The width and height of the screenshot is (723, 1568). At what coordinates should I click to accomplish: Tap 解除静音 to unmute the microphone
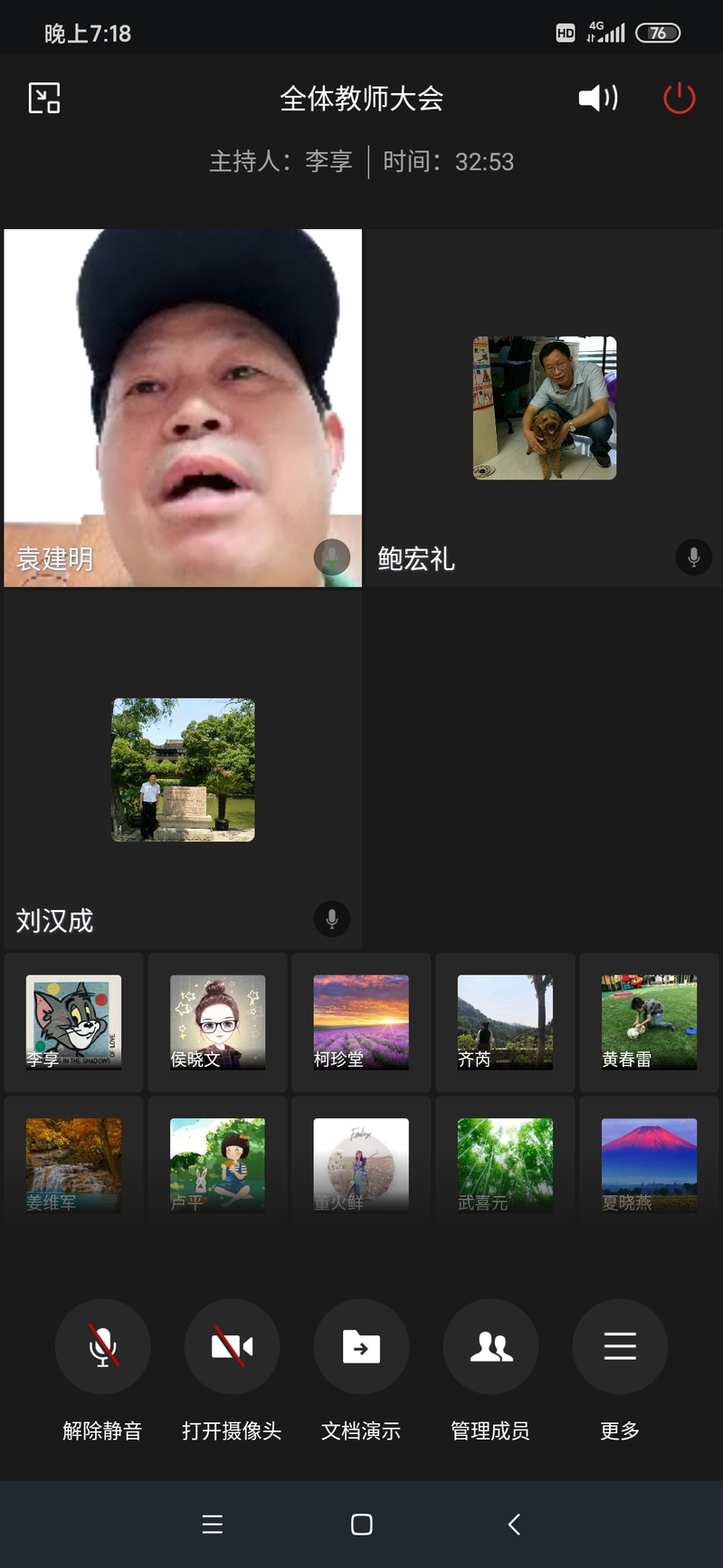[102, 1346]
